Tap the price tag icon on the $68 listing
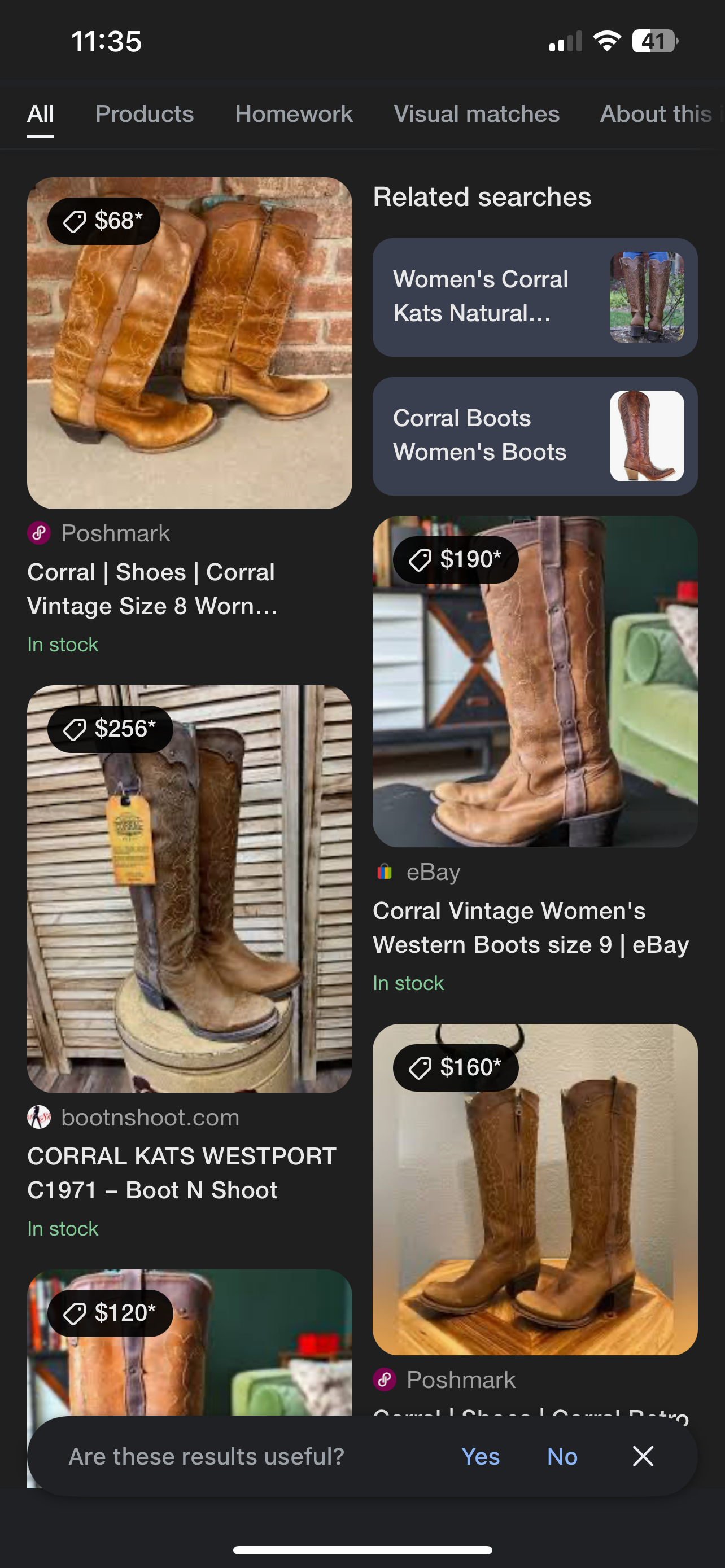Image resolution: width=725 pixels, height=1568 pixels. [x=75, y=221]
